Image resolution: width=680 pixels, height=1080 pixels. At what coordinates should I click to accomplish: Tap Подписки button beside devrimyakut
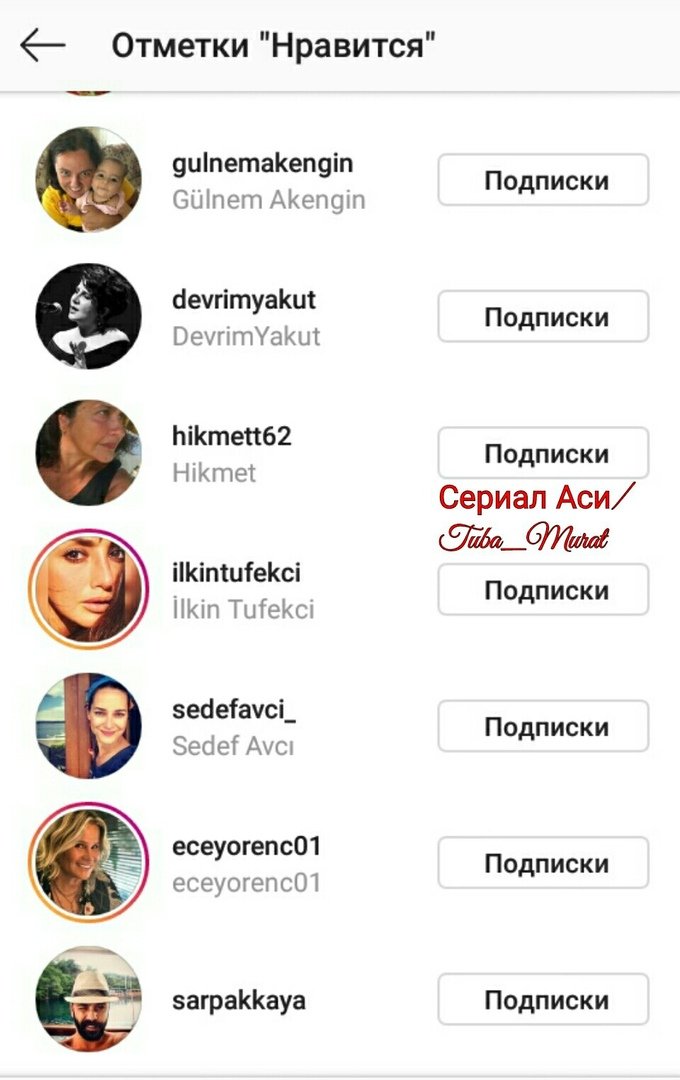pos(543,317)
